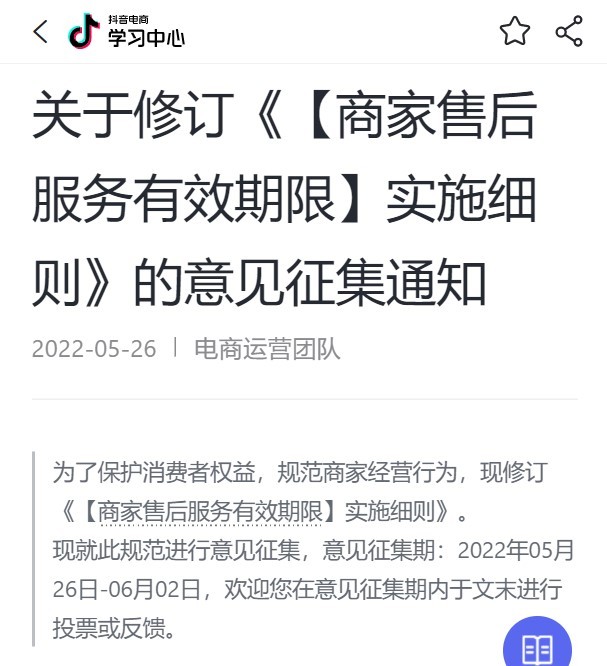Share this notice via share icon
The width and height of the screenshot is (607, 666).
click(569, 32)
